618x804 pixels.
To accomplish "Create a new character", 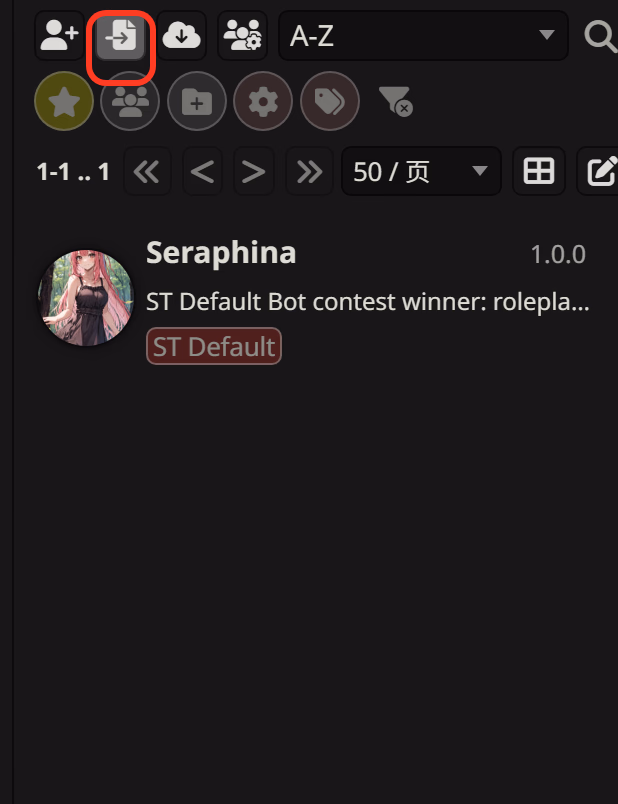I will [x=60, y=37].
